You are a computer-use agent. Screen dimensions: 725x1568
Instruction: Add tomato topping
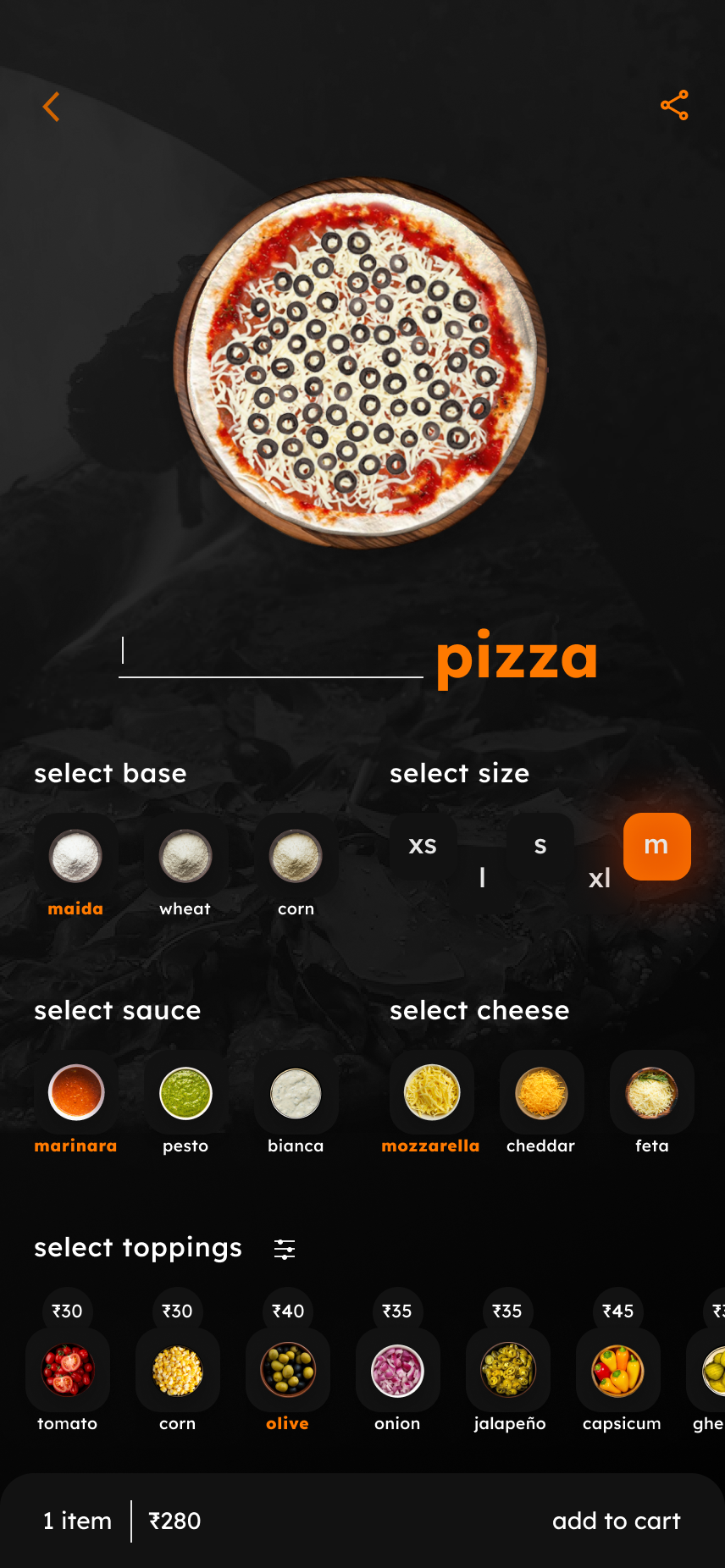coord(68,1370)
